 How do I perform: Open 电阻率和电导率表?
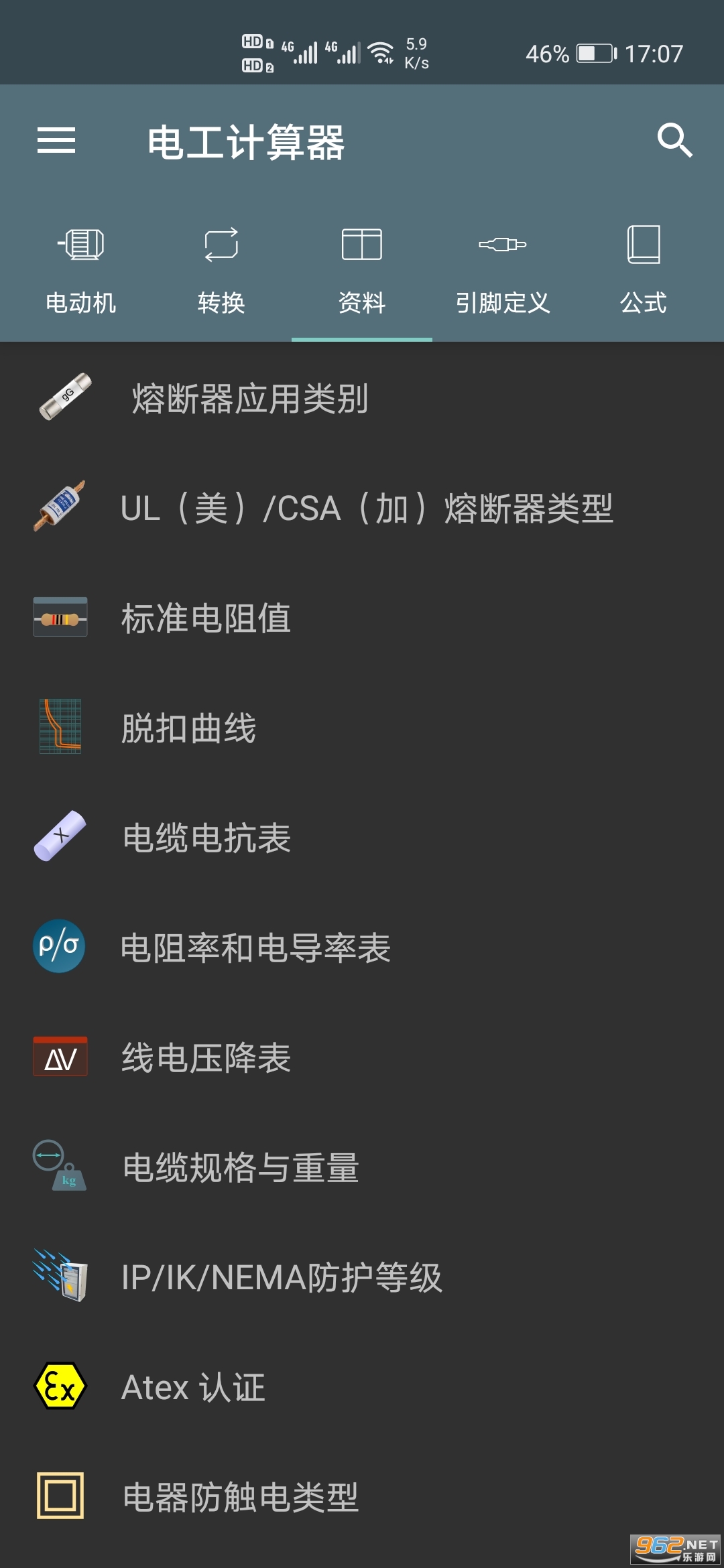255,948
